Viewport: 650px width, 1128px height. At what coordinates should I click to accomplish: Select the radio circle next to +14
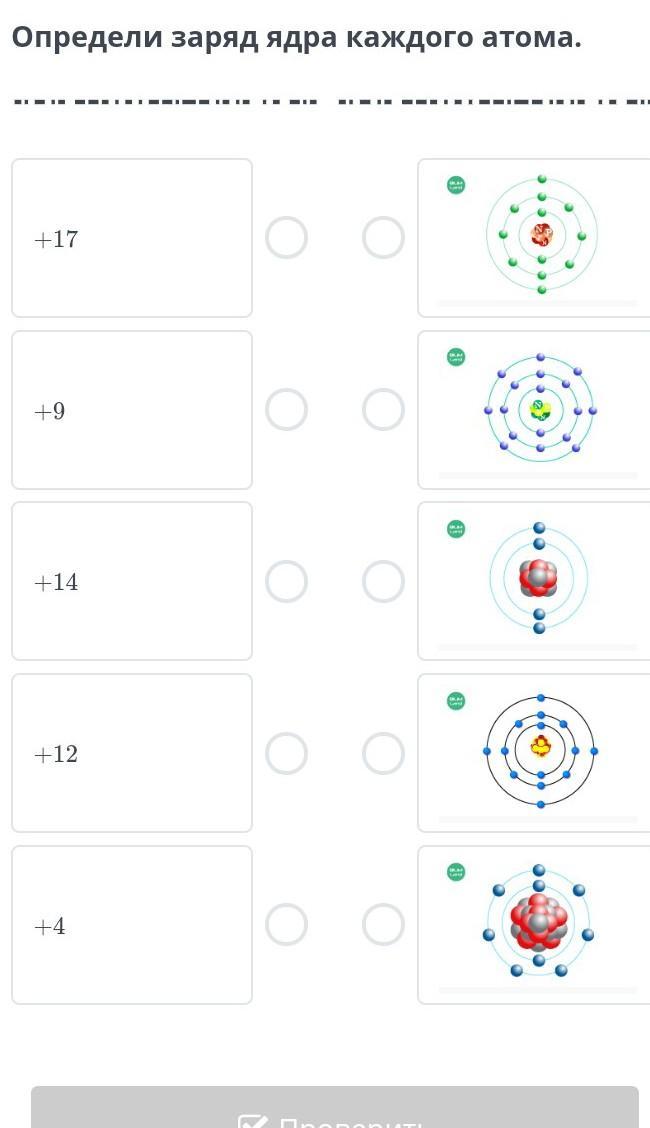click(286, 581)
